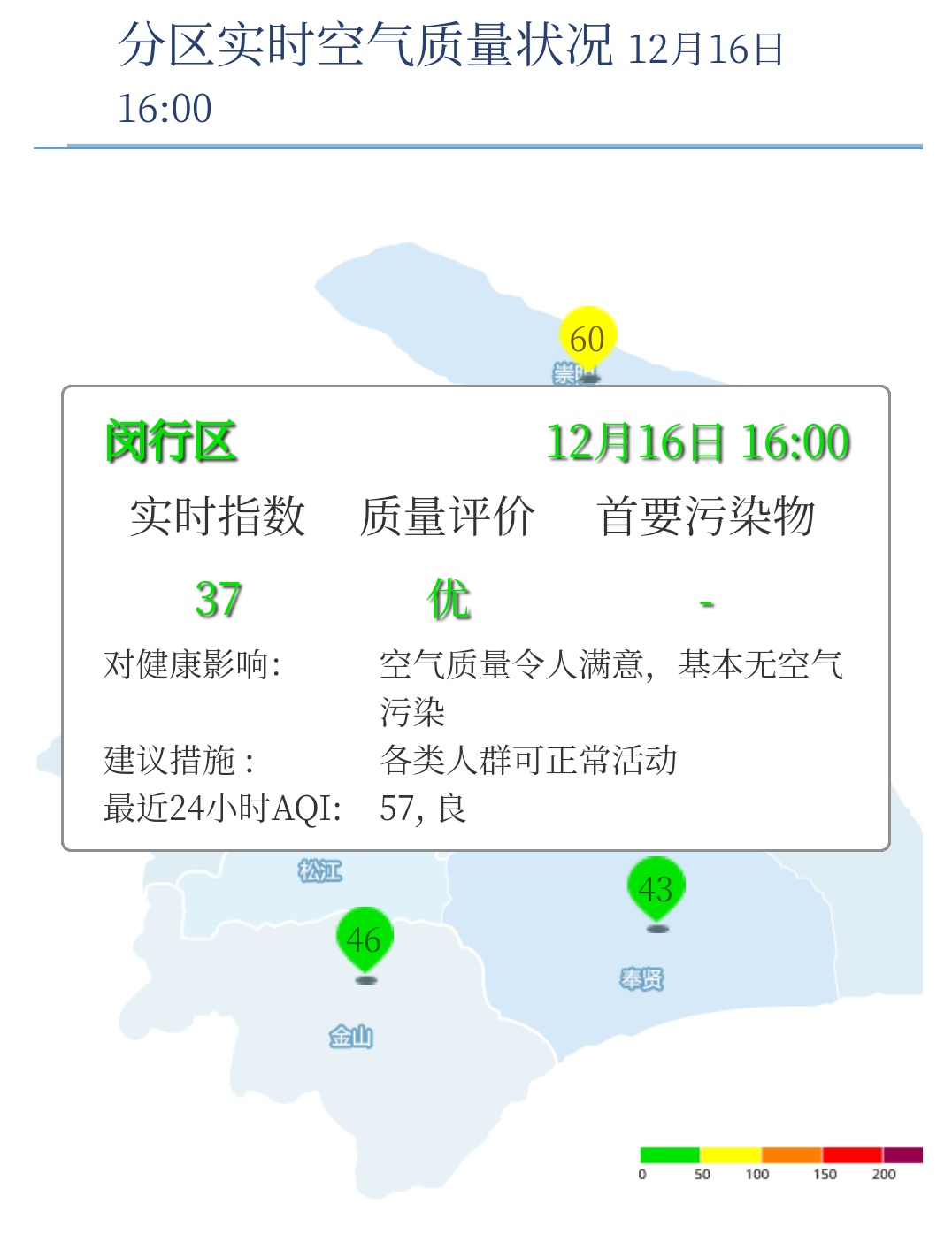Tap the Fengxian marker showing 43
This screenshot has width=952, height=1242.
point(656,888)
